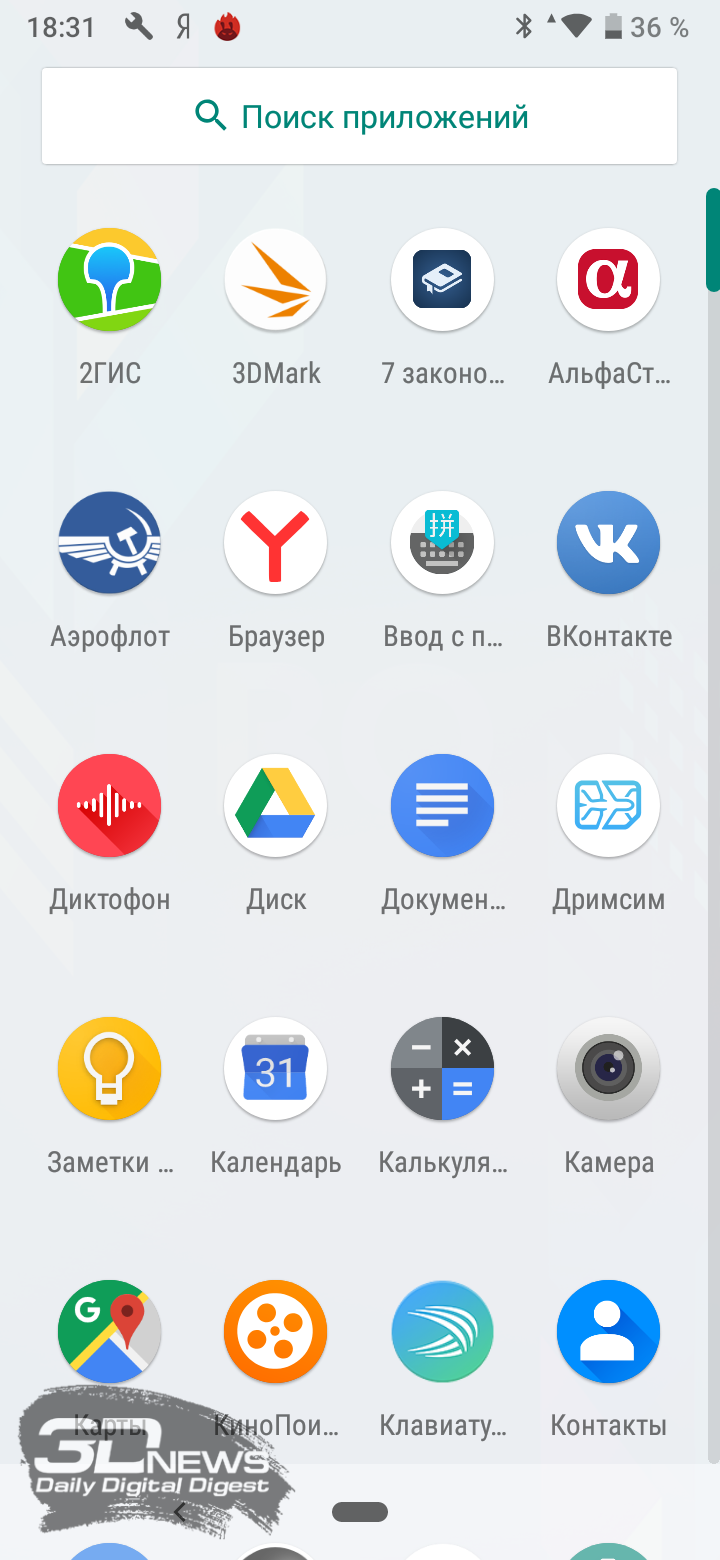Open the app search field

point(359,116)
